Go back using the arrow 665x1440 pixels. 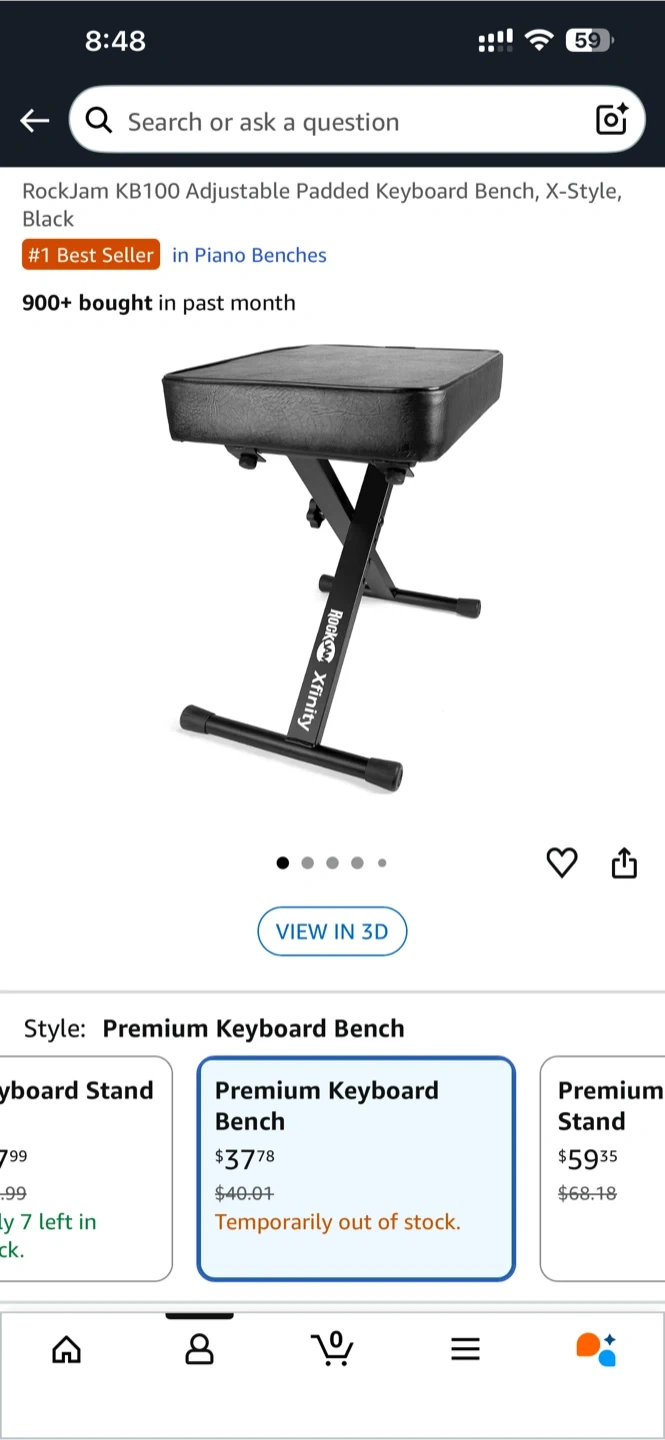click(x=35, y=121)
